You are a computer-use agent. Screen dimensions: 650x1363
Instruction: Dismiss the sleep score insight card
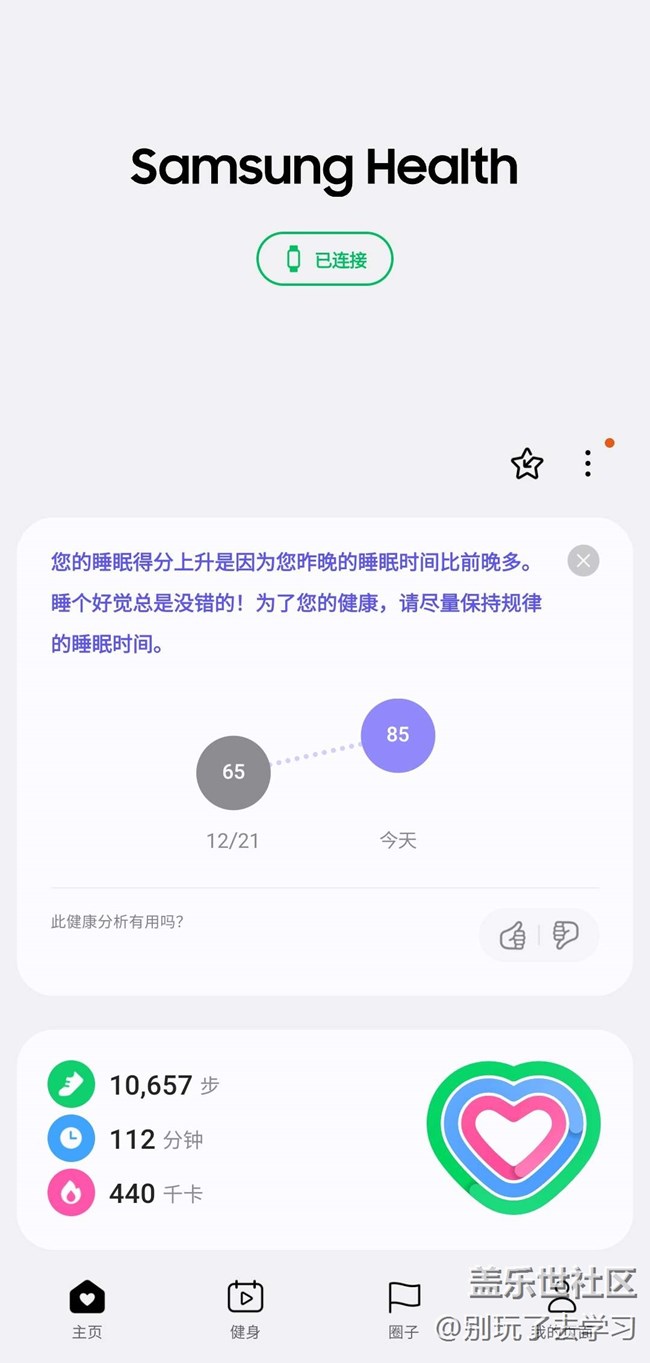pos(583,560)
